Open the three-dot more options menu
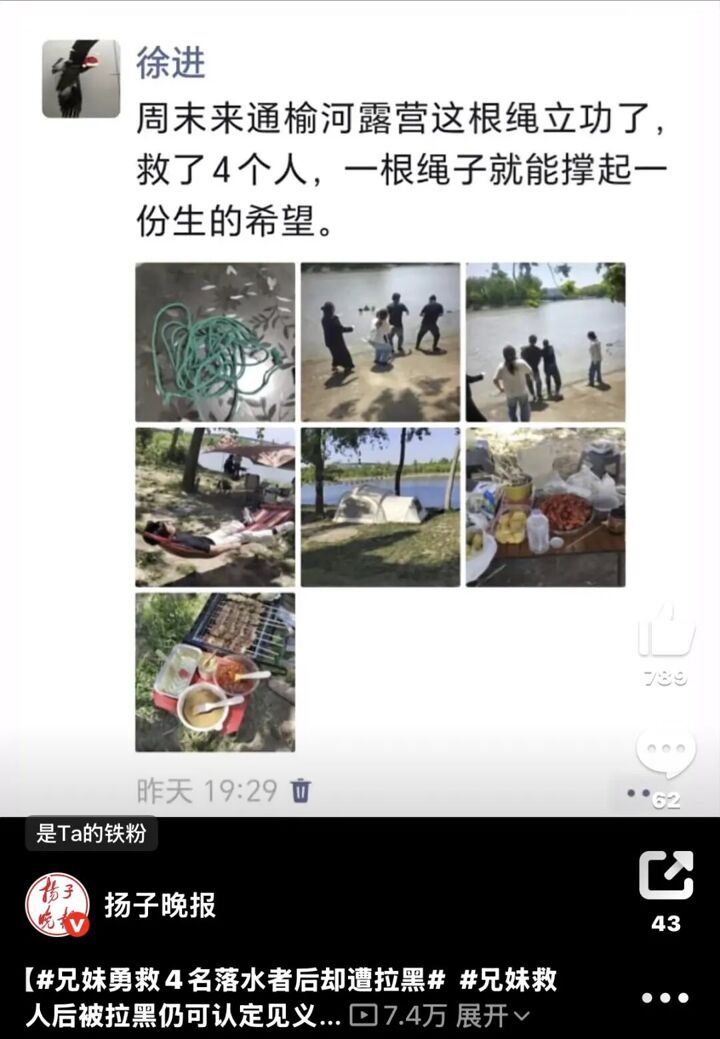Image resolution: width=720 pixels, height=1039 pixels. (x=665, y=998)
